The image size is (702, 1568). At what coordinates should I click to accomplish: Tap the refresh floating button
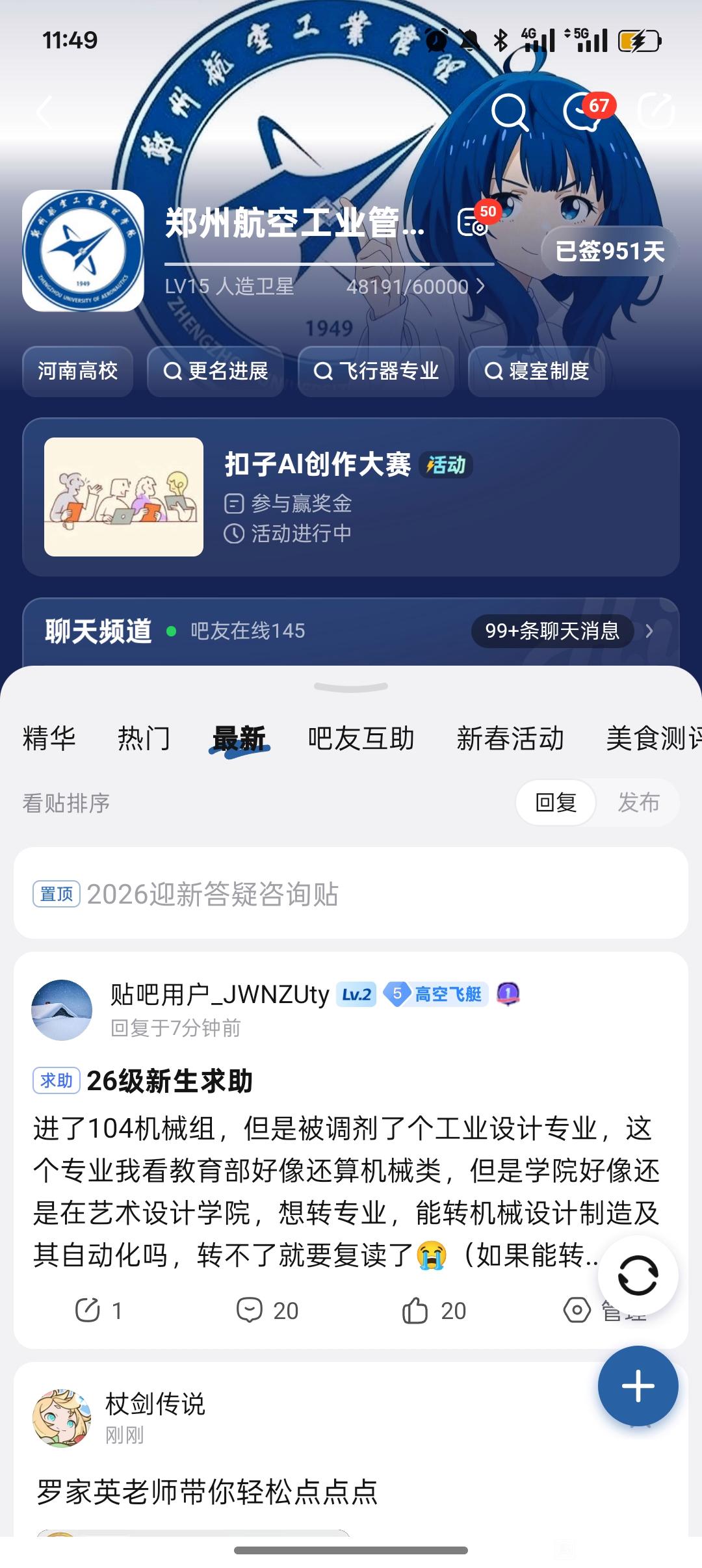tap(638, 1275)
